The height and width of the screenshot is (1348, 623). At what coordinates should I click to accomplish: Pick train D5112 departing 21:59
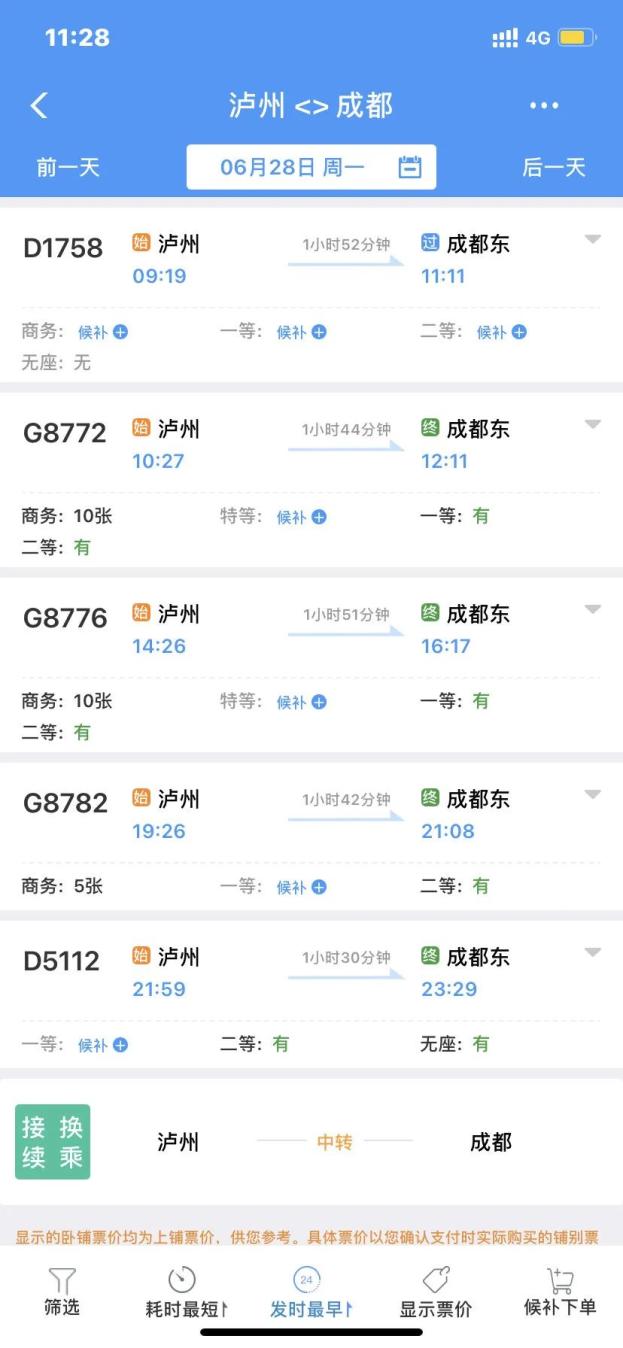(62, 962)
